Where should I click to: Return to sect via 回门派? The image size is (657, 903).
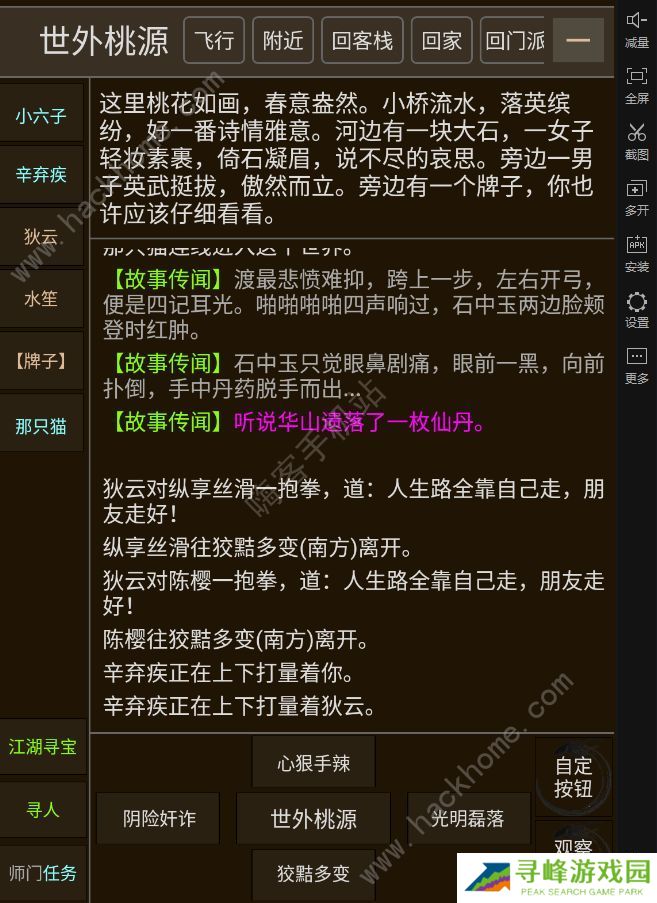coord(515,41)
